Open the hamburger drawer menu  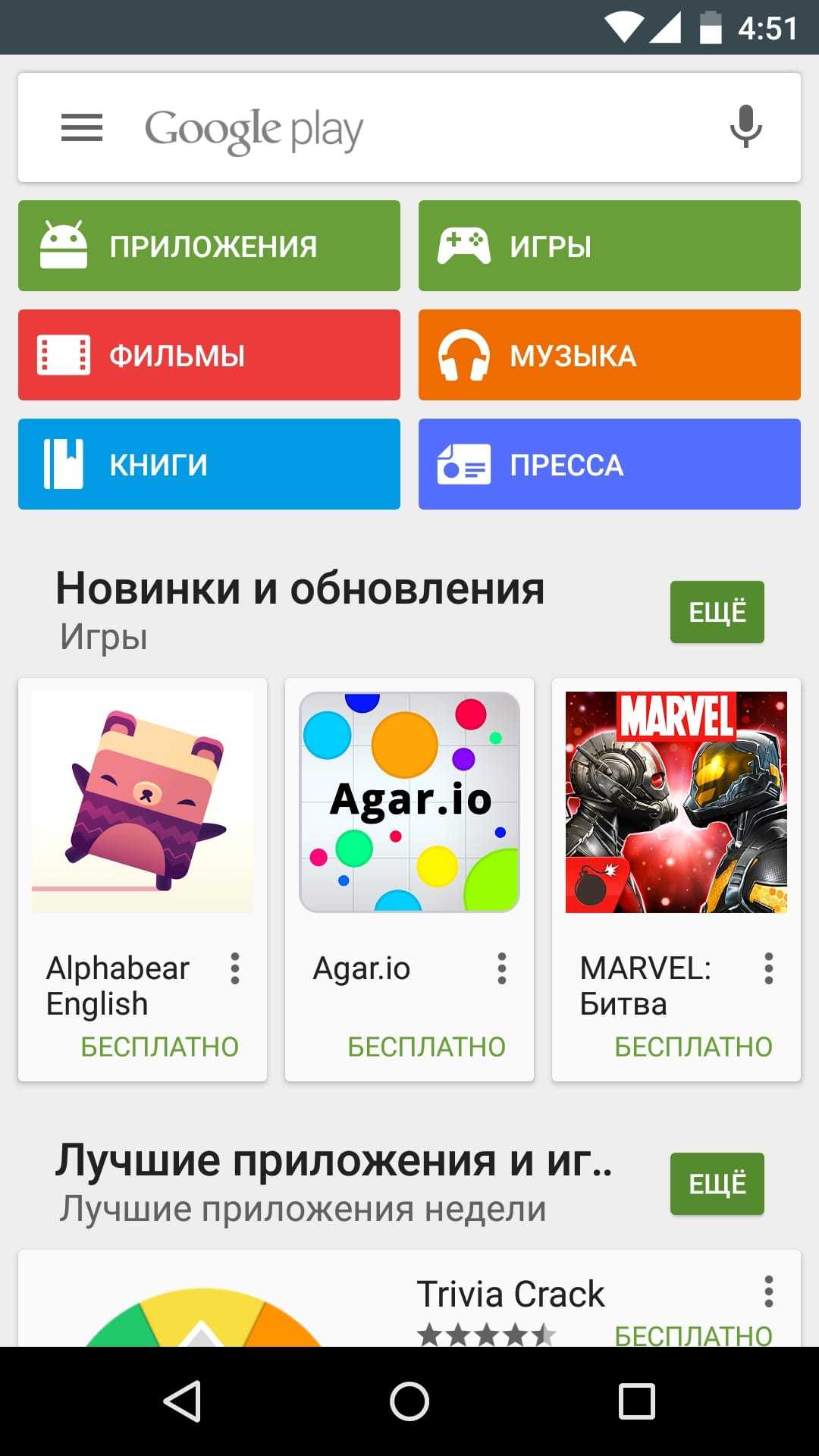coord(82,127)
